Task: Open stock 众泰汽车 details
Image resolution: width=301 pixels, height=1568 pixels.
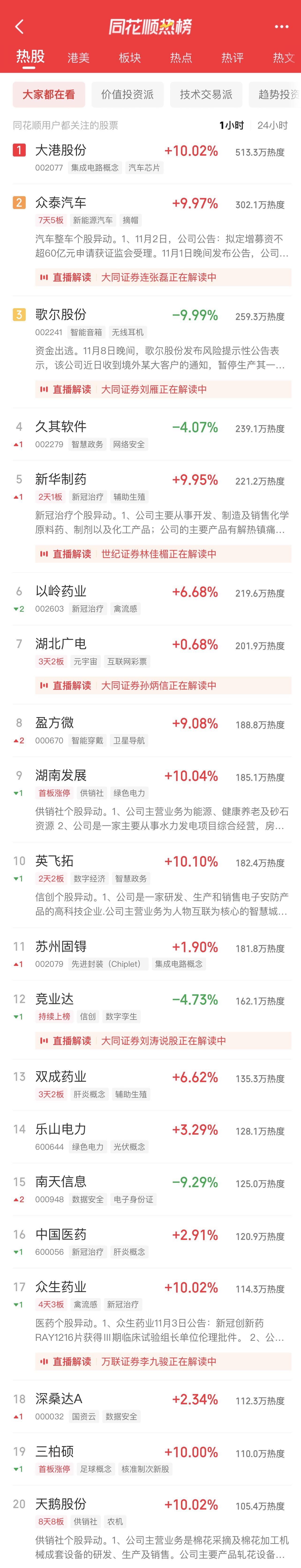Action: (61, 203)
